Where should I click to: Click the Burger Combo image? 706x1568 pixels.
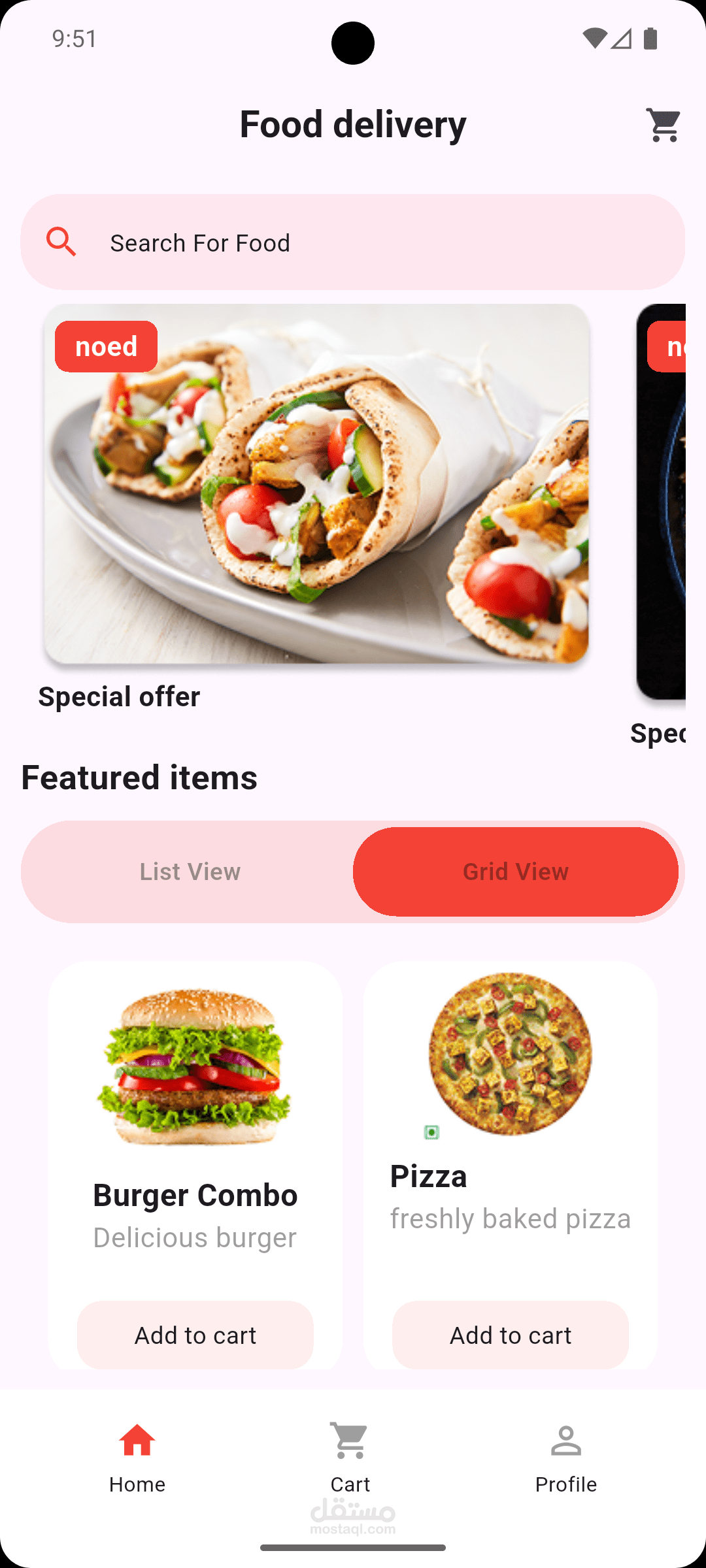[195, 1065]
